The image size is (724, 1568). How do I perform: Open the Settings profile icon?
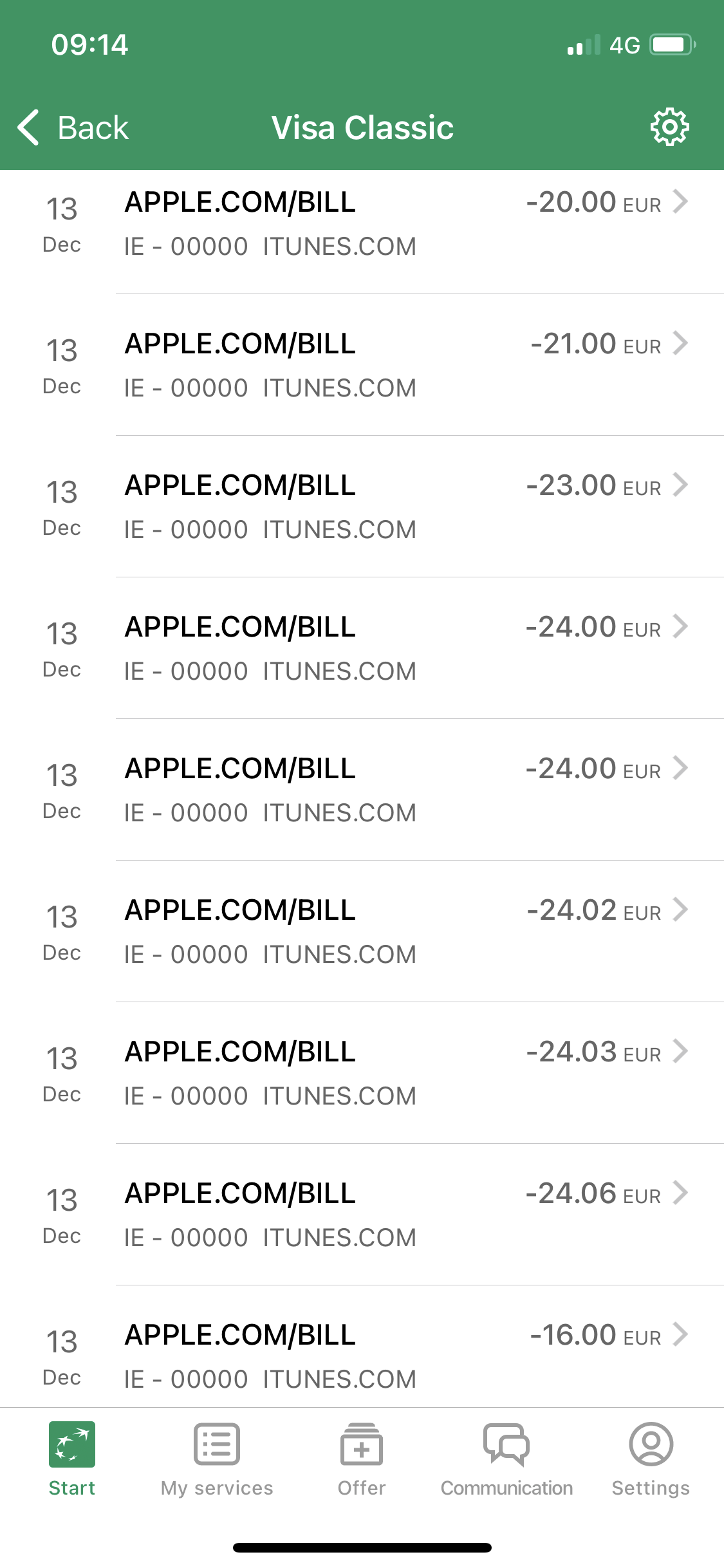651,1444
